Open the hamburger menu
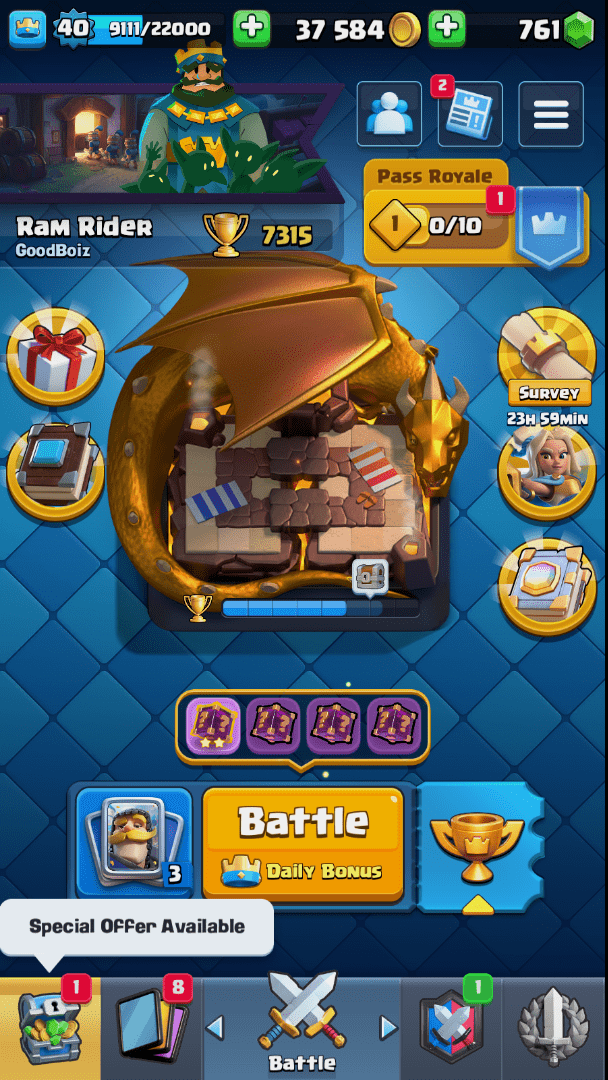This screenshot has width=608, height=1080. 551,115
